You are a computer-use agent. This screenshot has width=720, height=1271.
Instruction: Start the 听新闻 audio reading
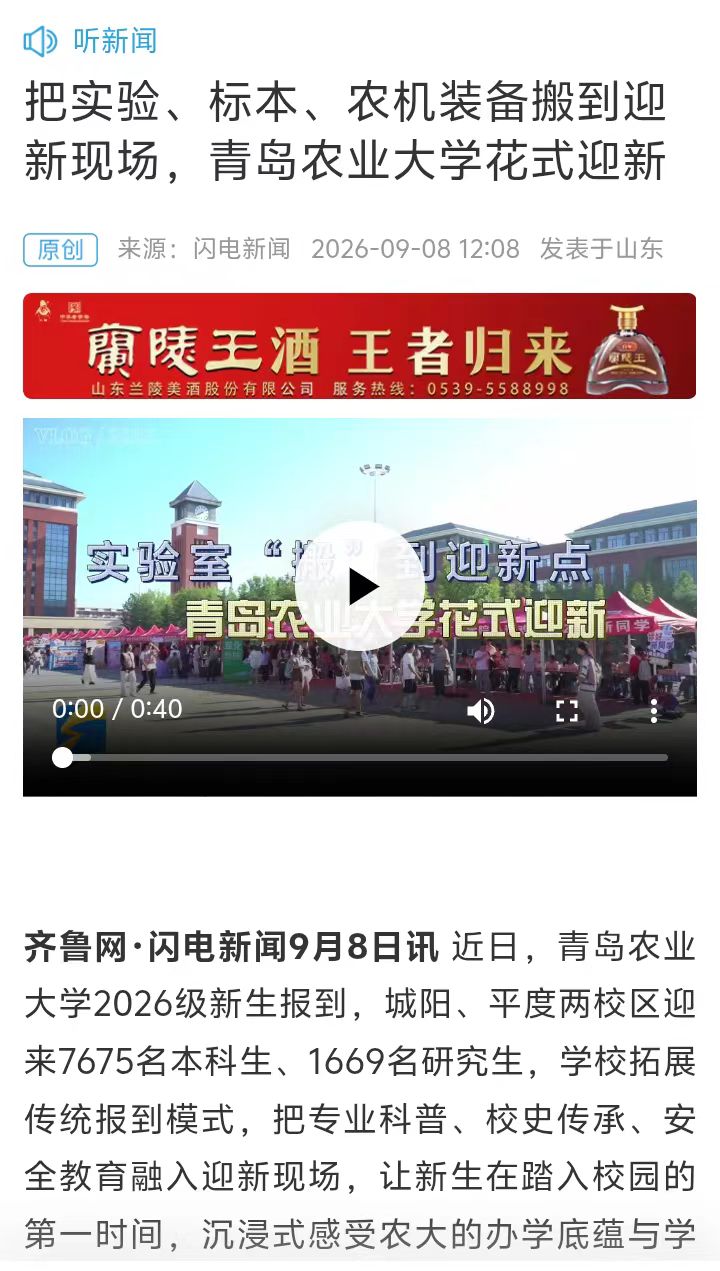click(x=91, y=41)
